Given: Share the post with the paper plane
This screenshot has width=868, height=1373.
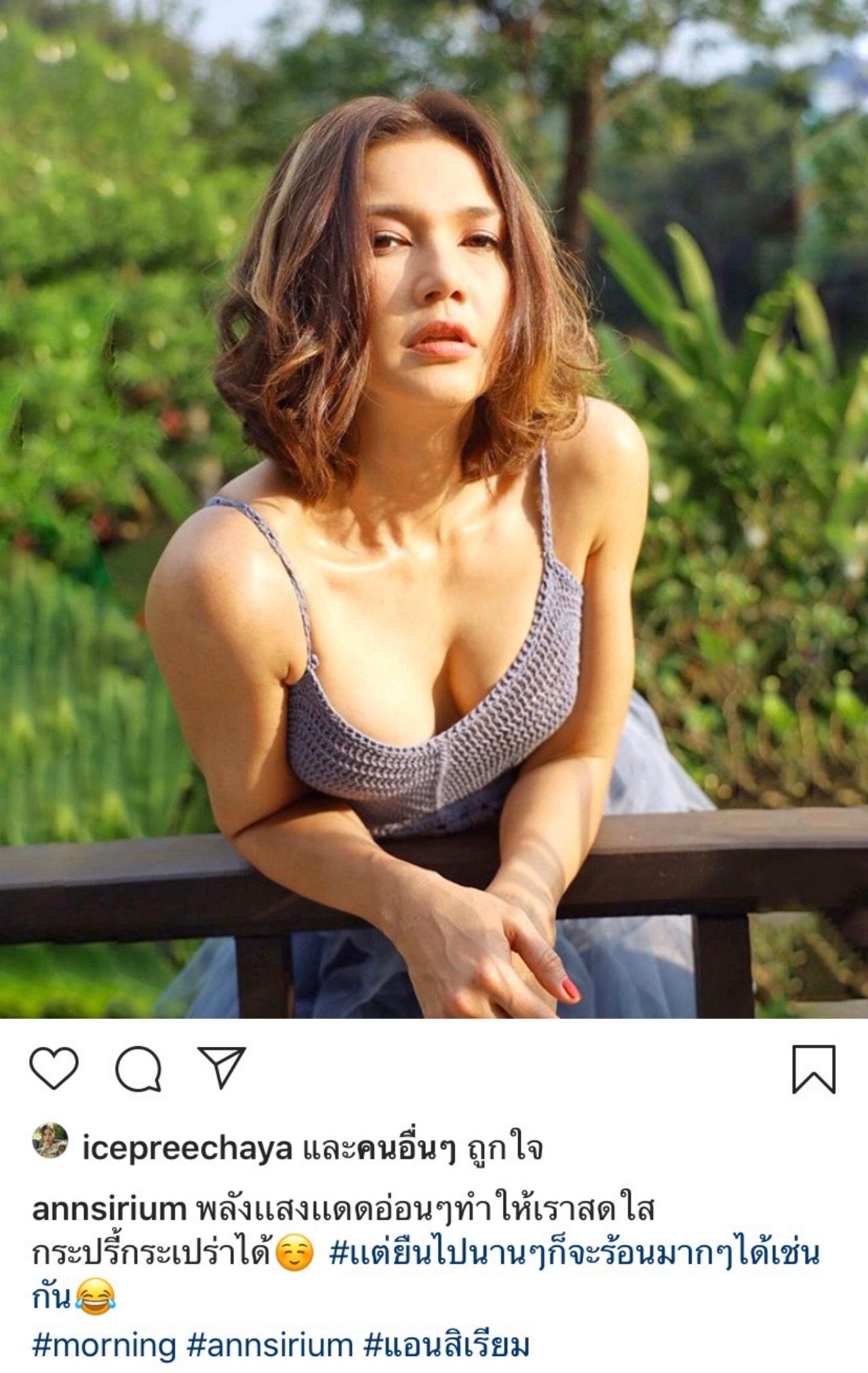Looking at the screenshot, I should (222, 1068).
